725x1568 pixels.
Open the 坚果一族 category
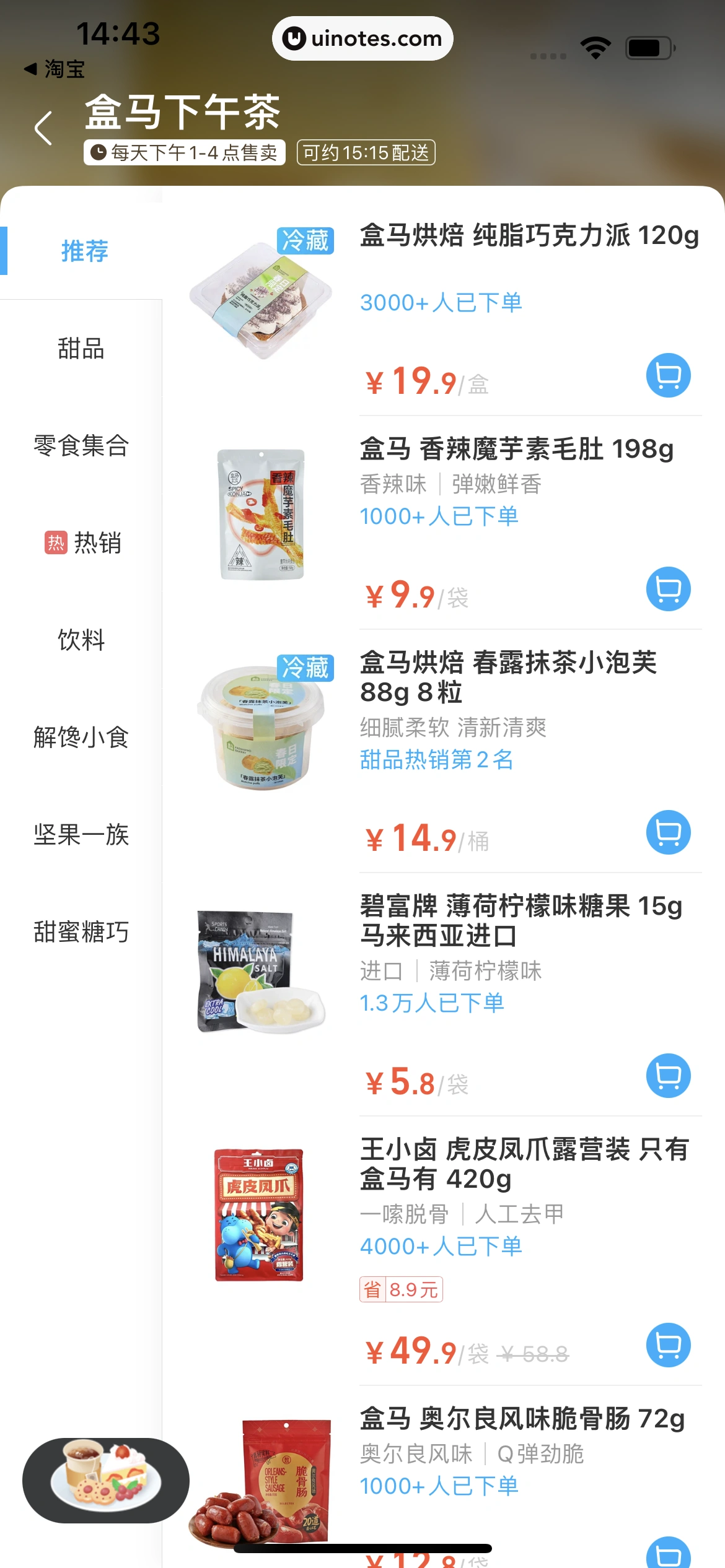81,834
